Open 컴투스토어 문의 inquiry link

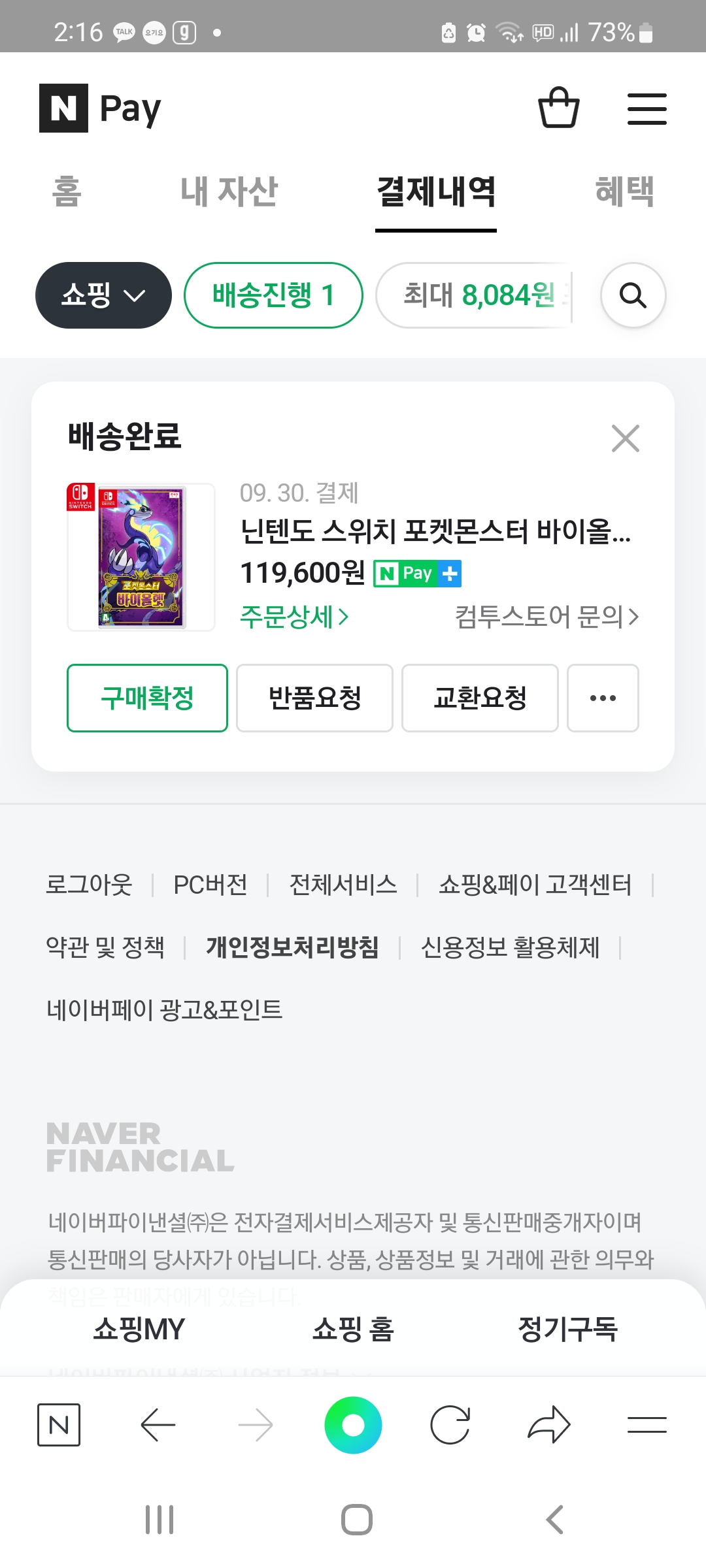[546, 617]
